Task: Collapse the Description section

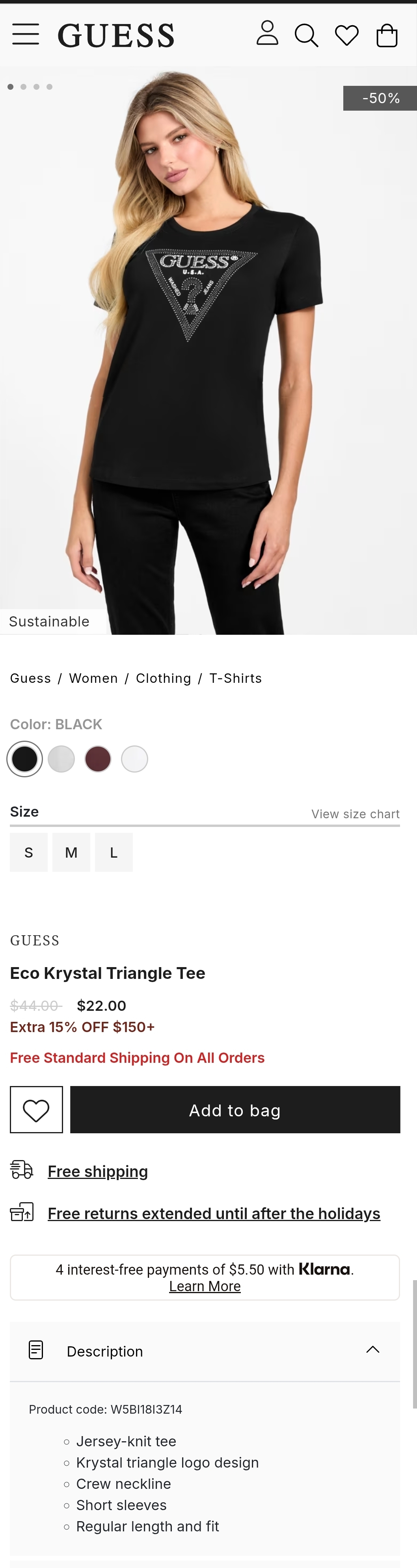Action: (372, 1350)
